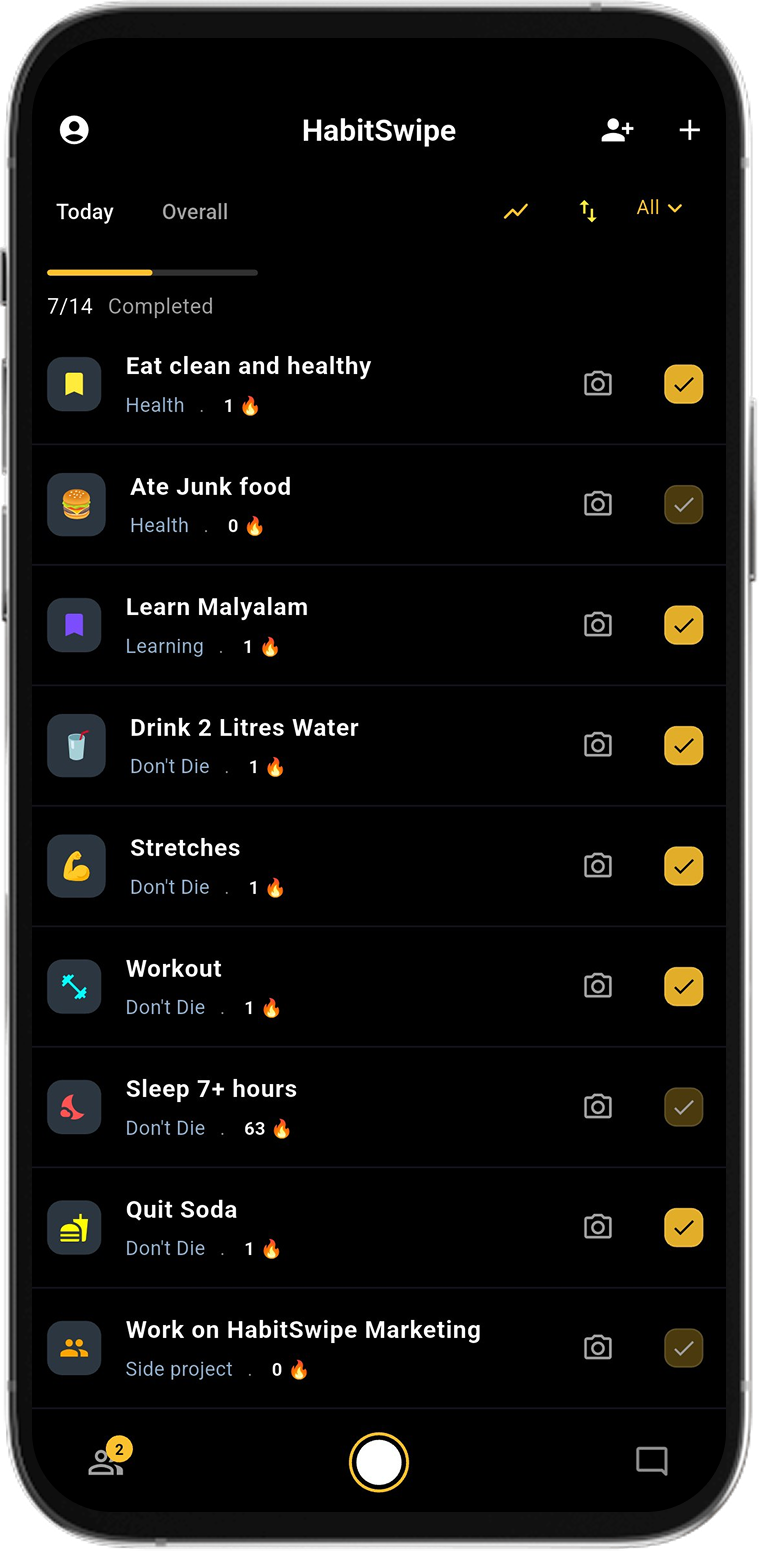Click the yellow completion progress bar
Screen dimensions: 759x1552
tap(99, 271)
